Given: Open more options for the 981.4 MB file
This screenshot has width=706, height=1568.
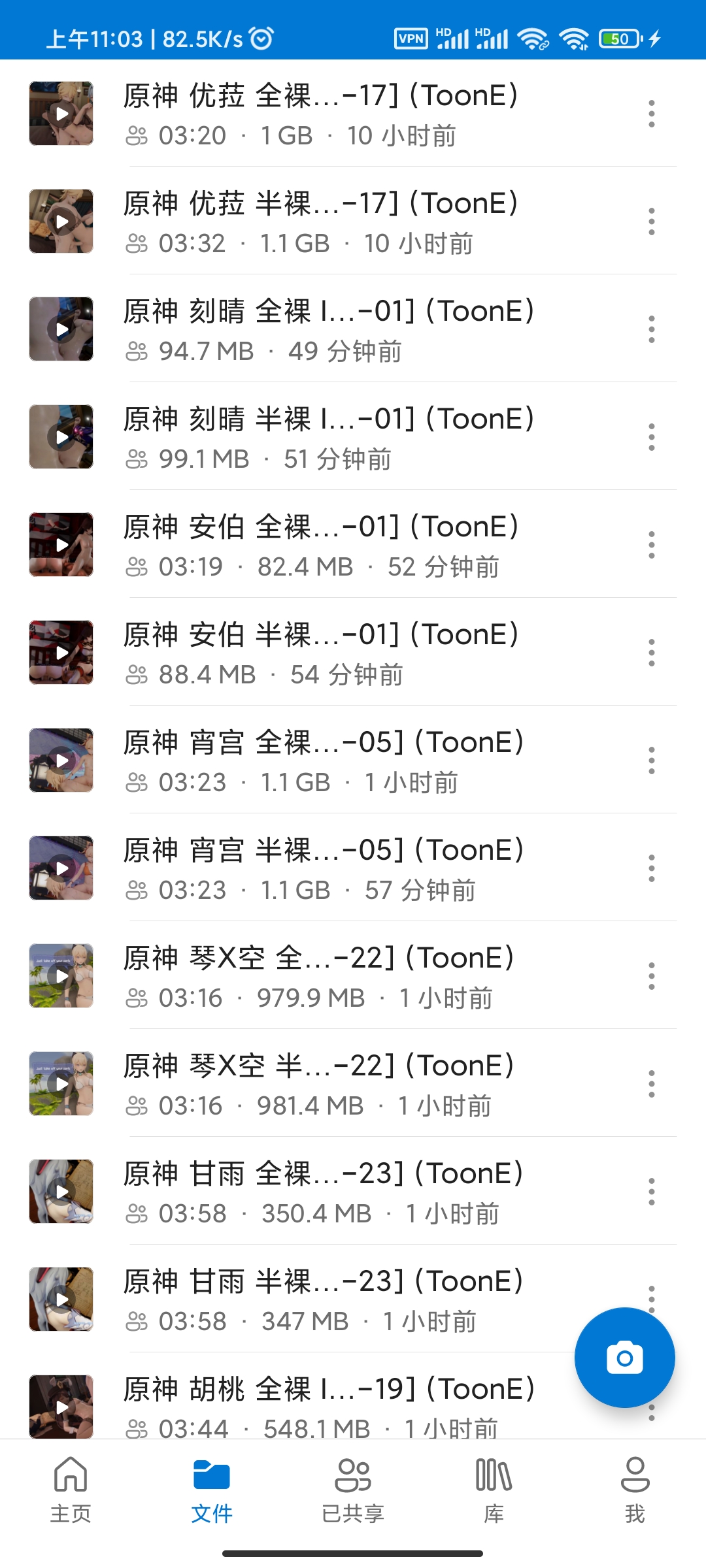Looking at the screenshot, I should click(x=651, y=1084).
